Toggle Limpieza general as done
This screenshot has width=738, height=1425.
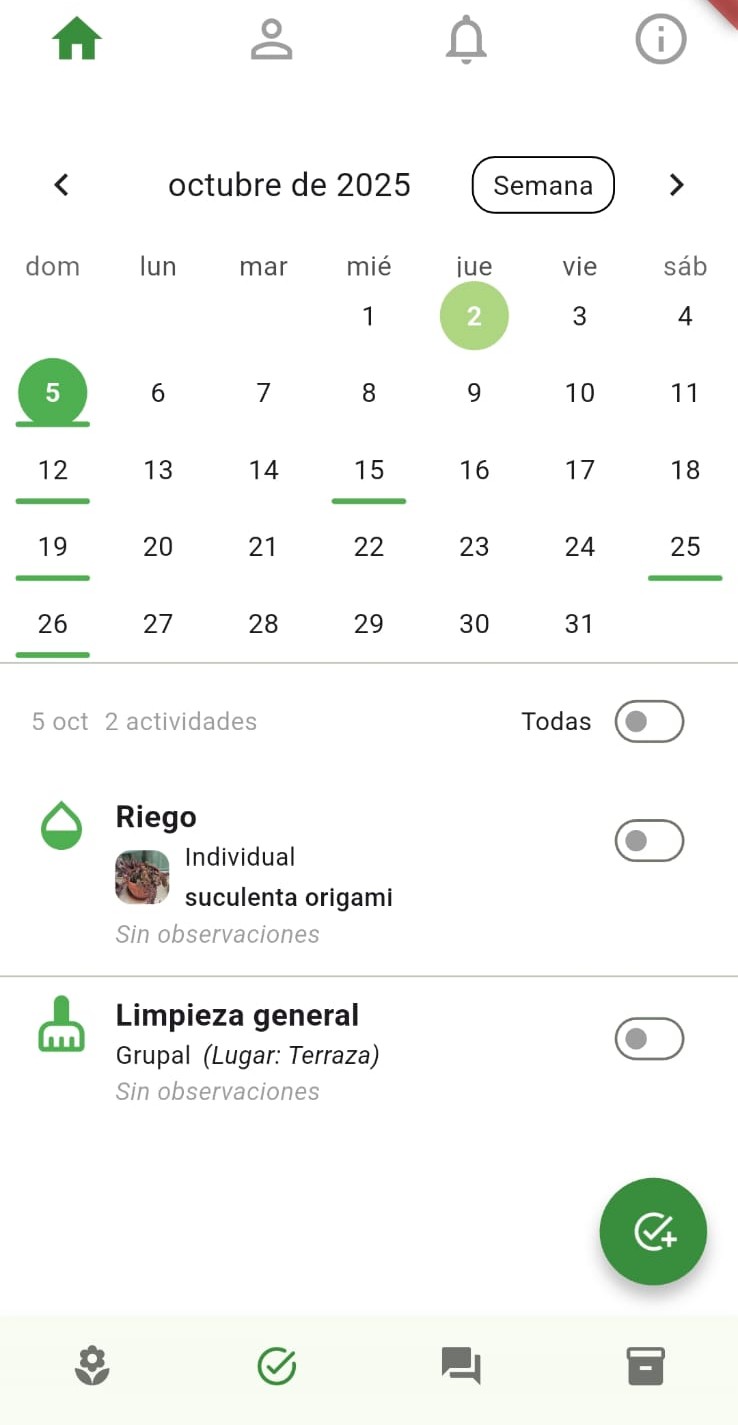tap(649, 1039)
